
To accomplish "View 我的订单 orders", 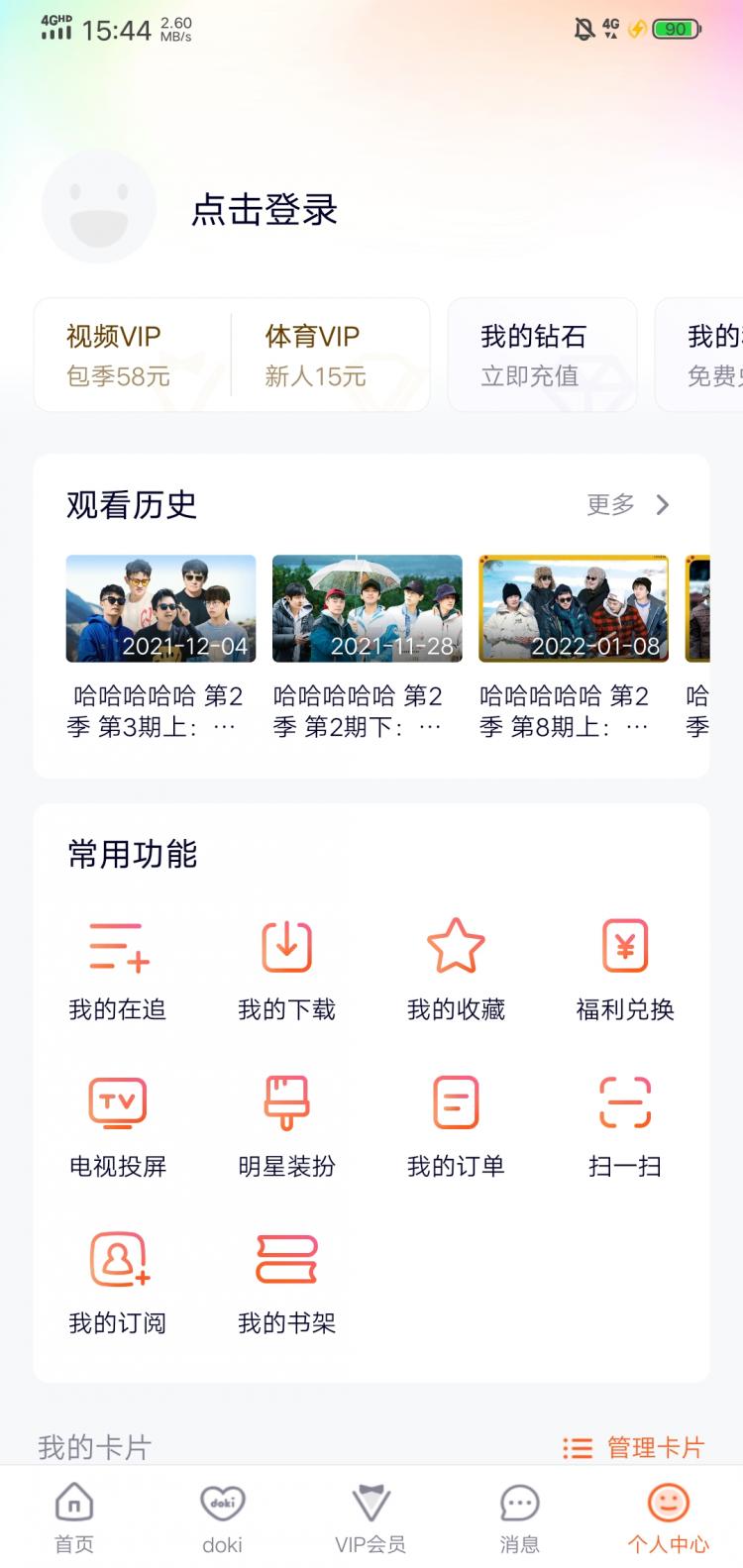I will [x=456, y=1122].
